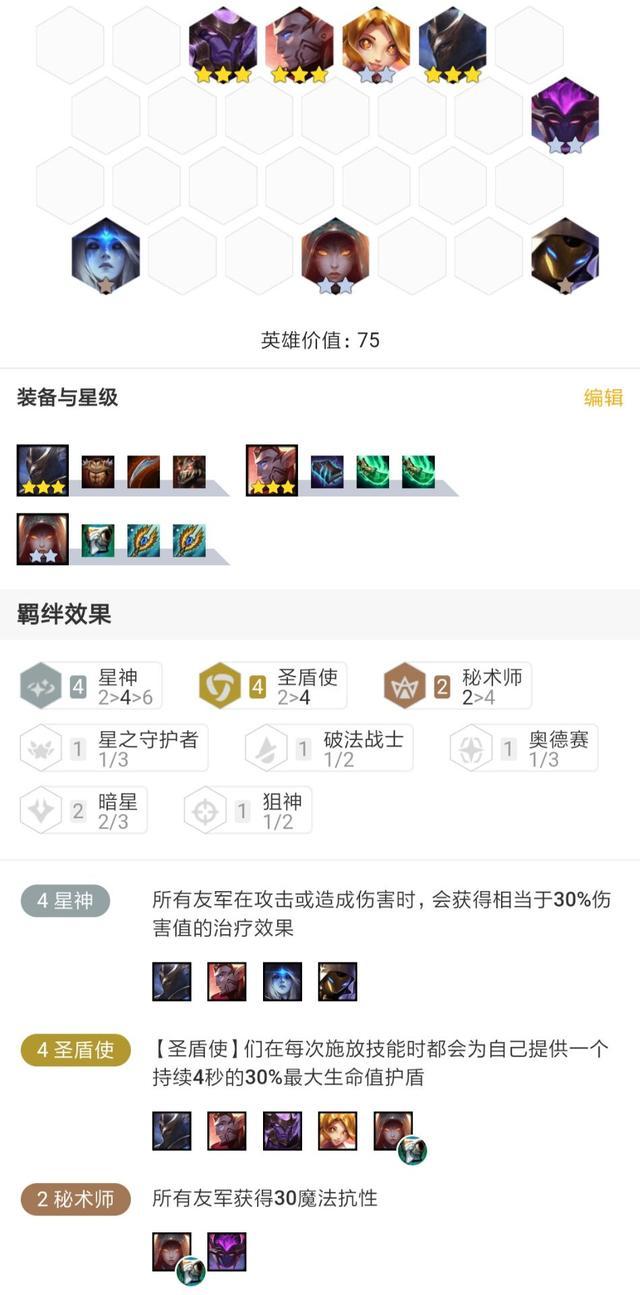
Task: View the 奥德赛 trait chip
Action: pos(523,748)
